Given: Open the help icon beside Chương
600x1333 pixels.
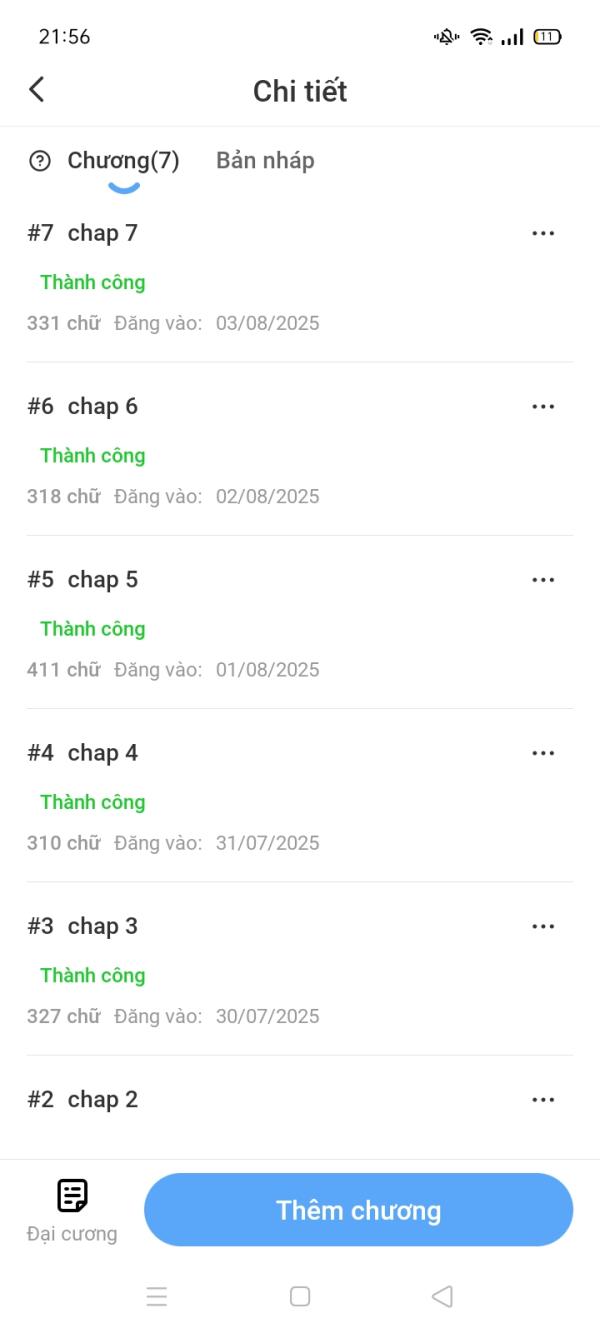Looking at the screenshot, I should (x=40, y=161).
